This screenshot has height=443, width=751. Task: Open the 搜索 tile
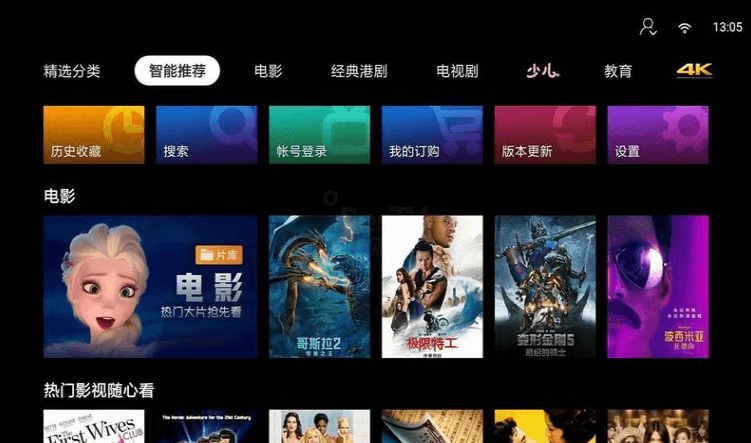[206, 135]
